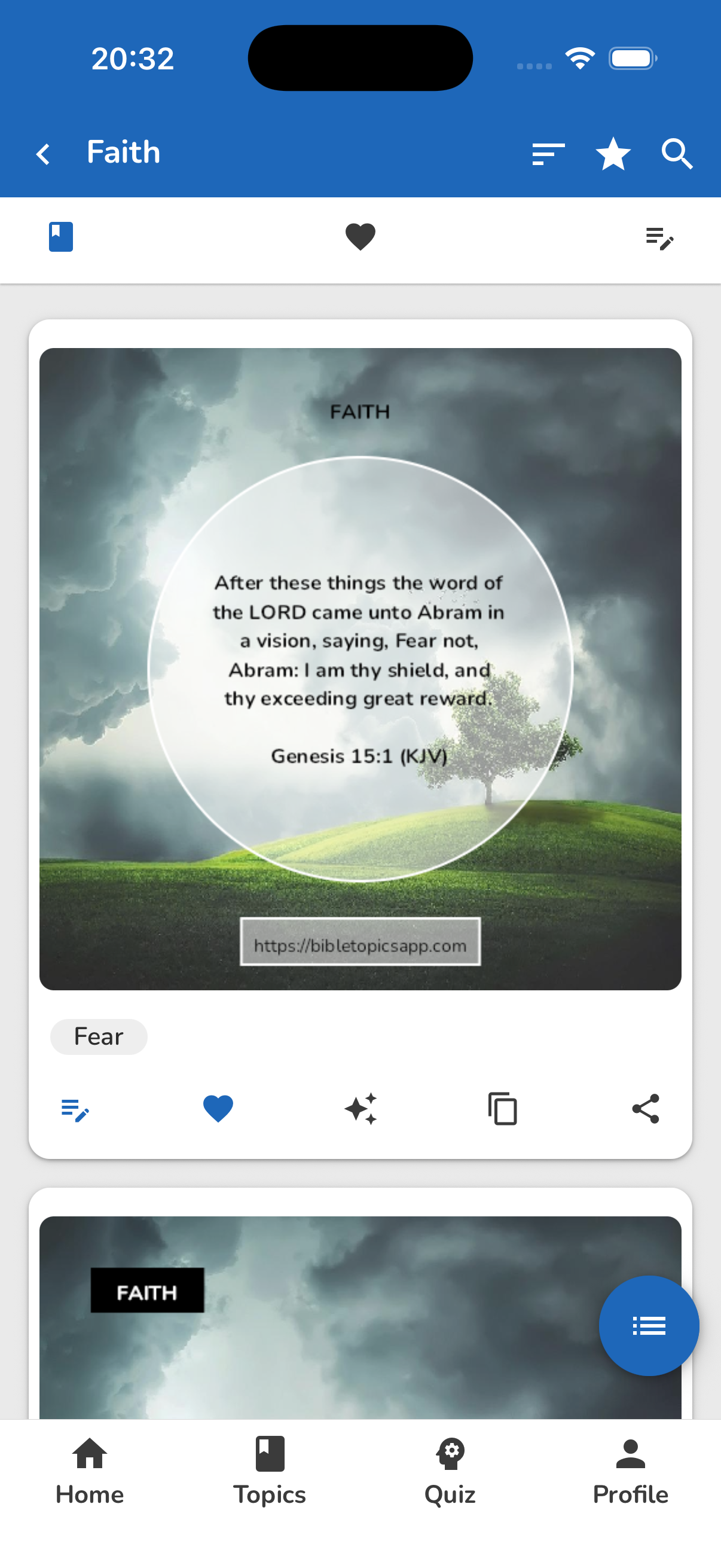Open the verse list with the floating button
This screenshot has width=721, height=1568.
coord(649,1326)
